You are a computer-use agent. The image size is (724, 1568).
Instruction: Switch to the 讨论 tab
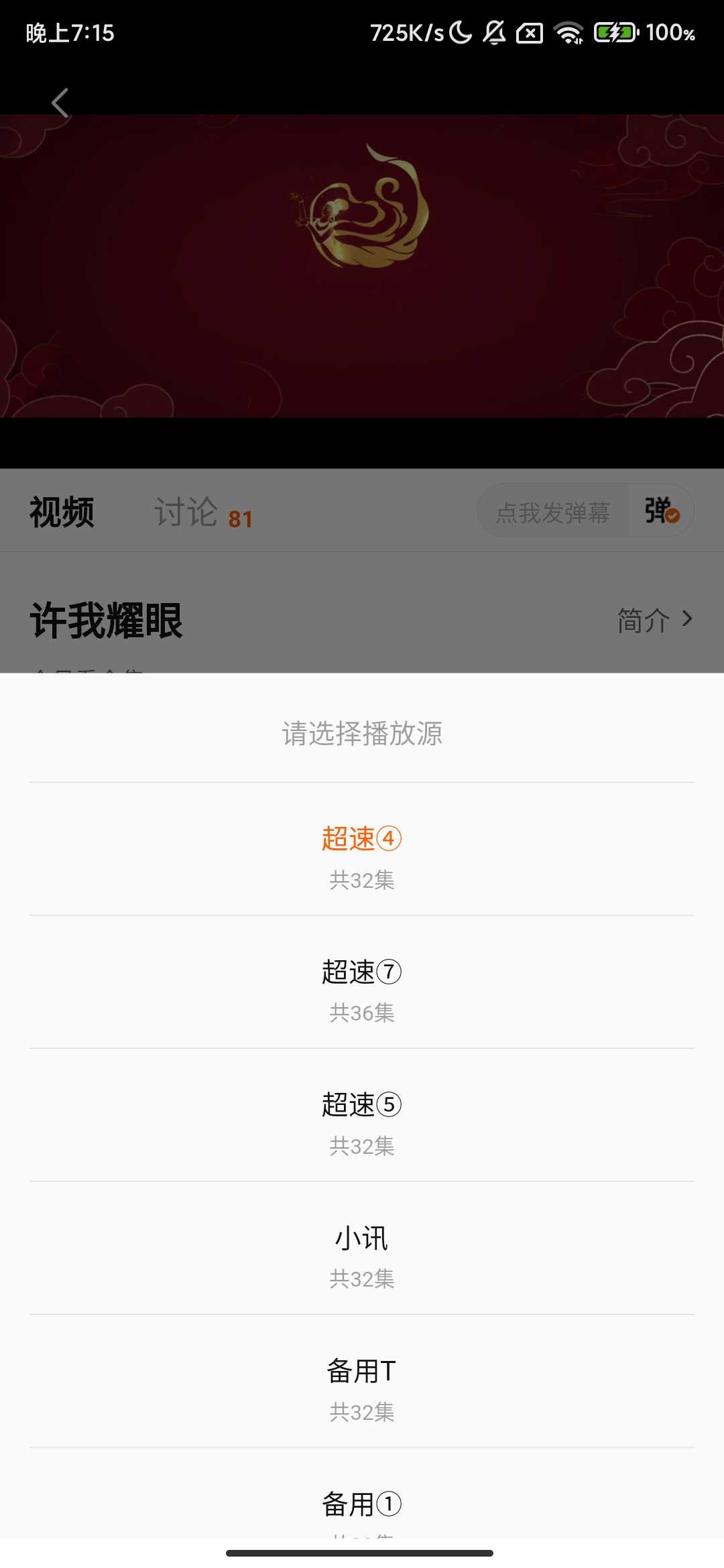click(x=186, y=513)
